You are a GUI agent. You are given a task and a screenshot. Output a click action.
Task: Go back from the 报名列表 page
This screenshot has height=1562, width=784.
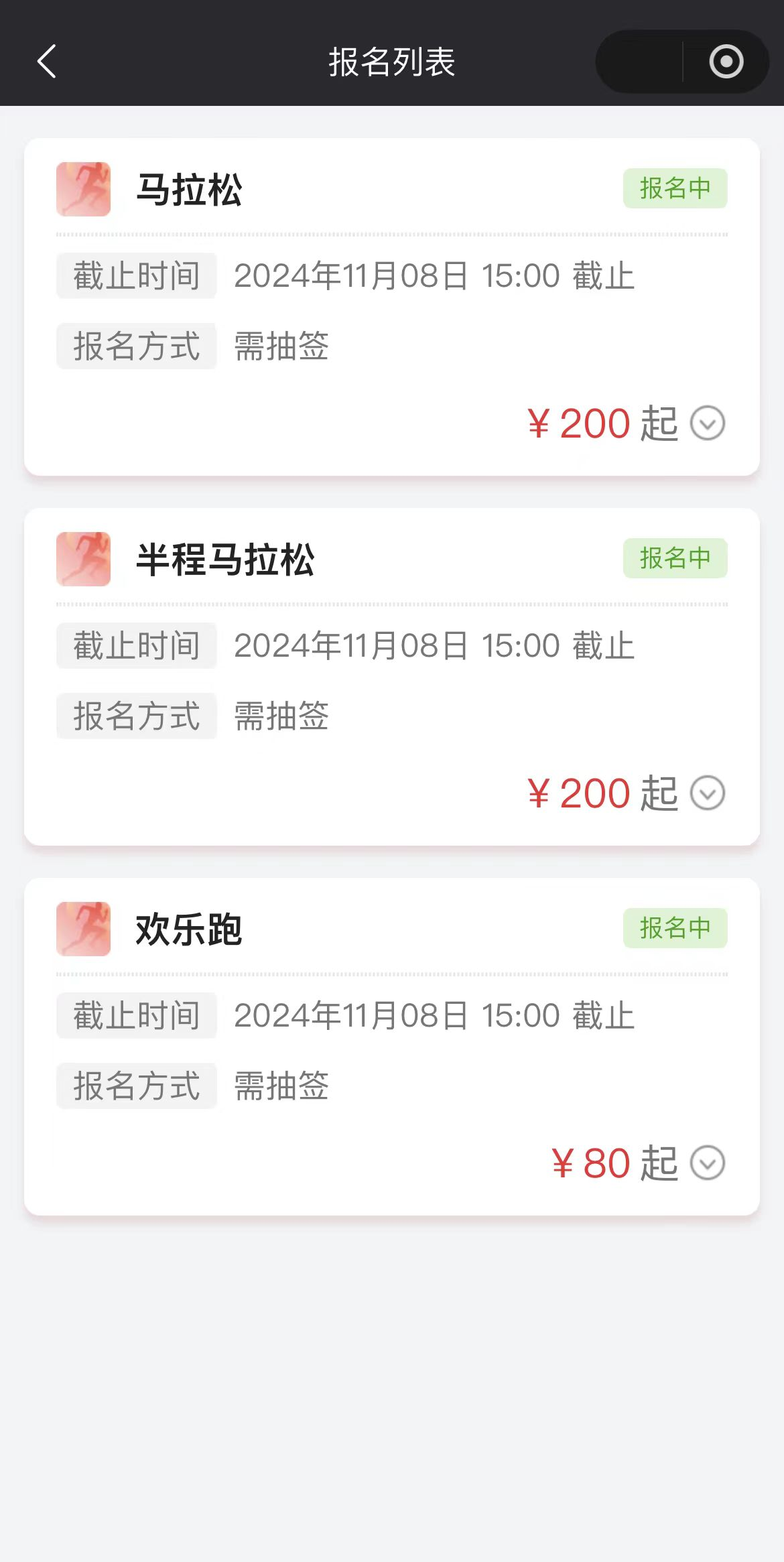[x=46, y=62]
